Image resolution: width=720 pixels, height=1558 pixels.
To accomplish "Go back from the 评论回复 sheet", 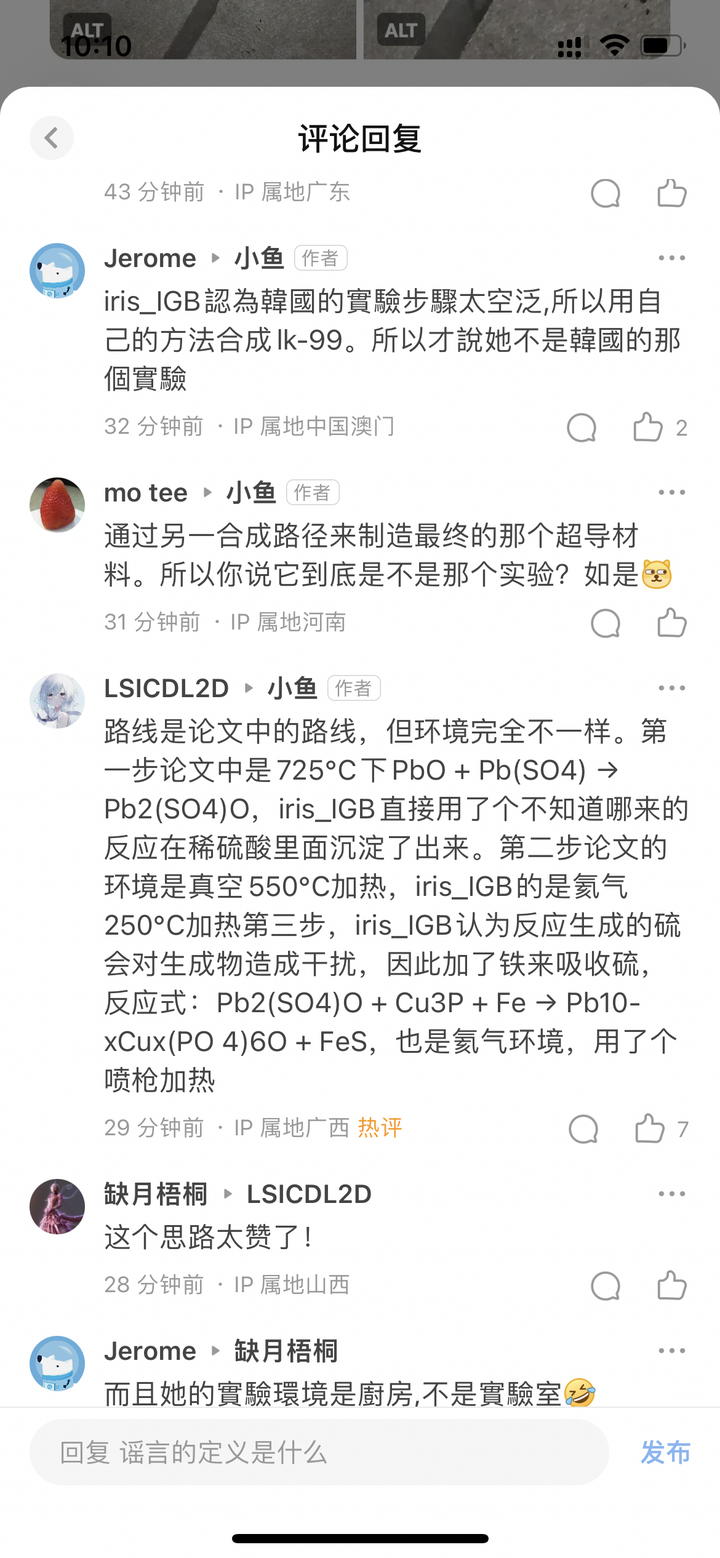I will pos(52,138).
